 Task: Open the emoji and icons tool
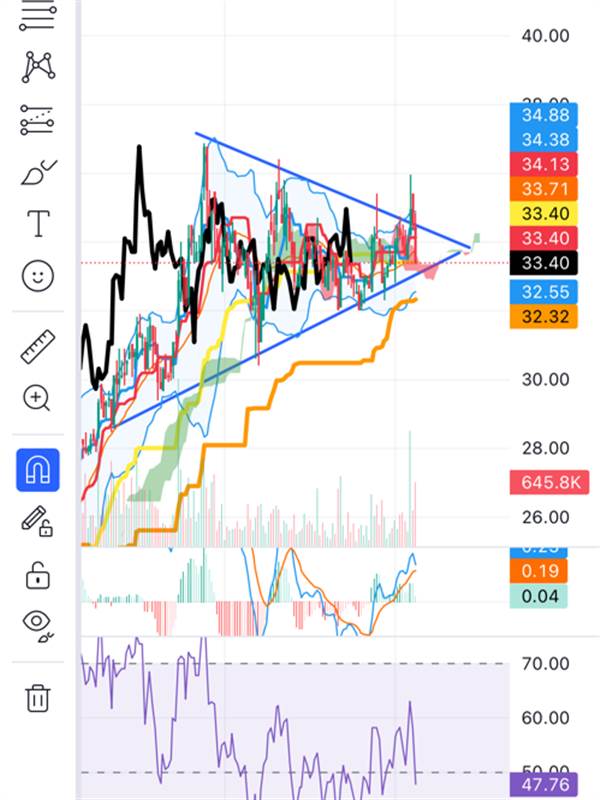(x=38, y=276)
